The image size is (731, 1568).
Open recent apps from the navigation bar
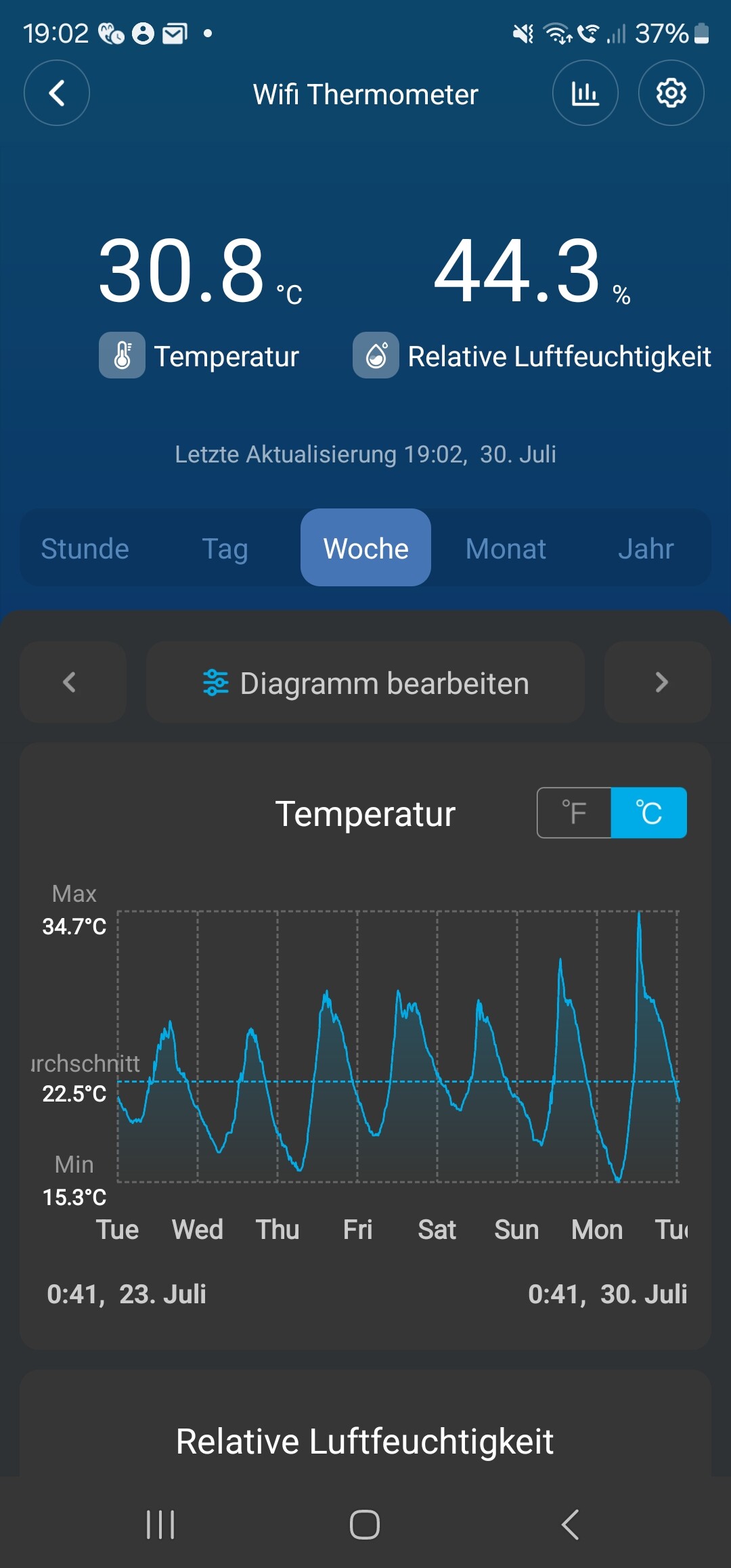coord(161,1525)
